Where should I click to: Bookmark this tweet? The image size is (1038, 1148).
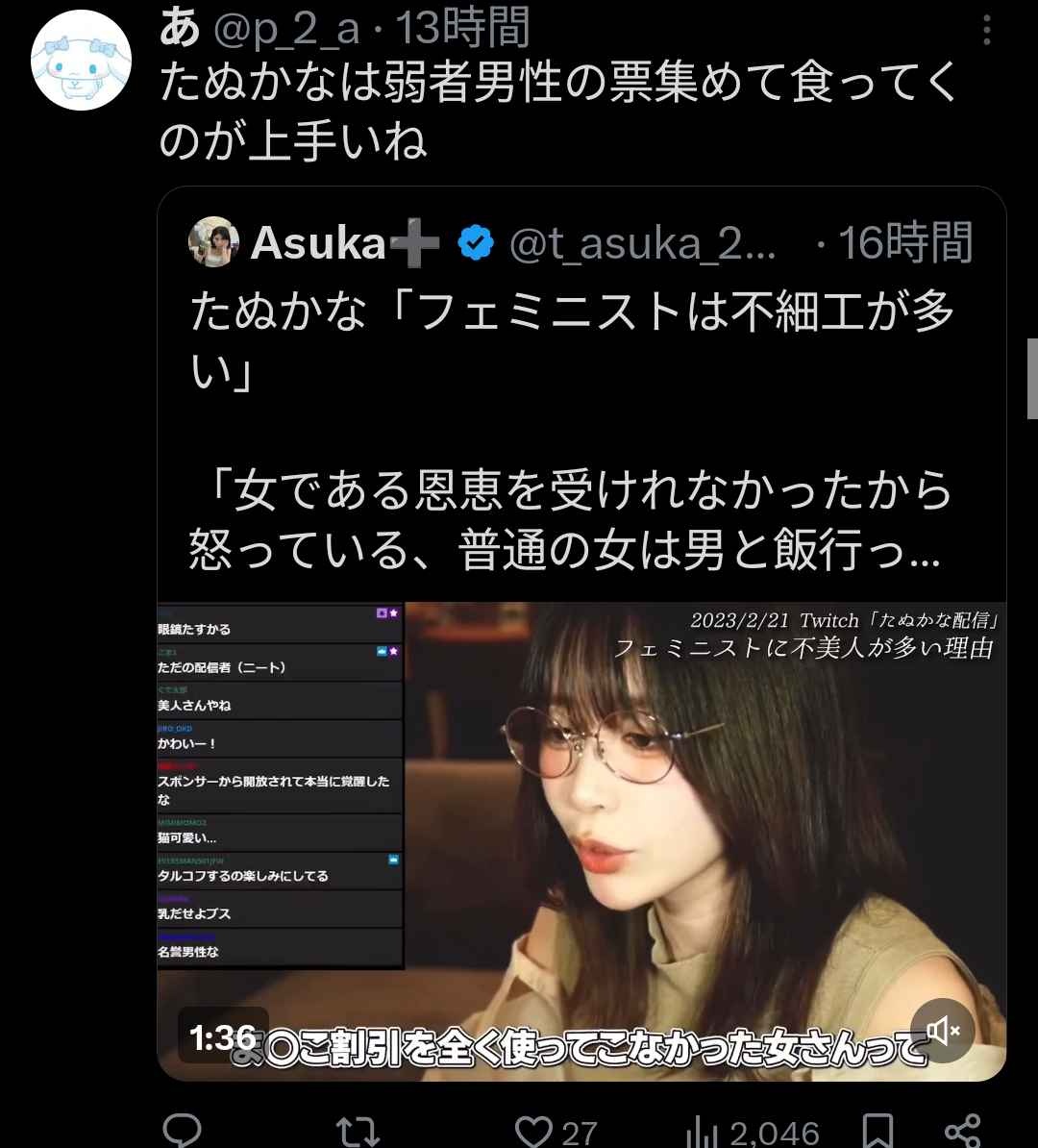(877, 1132)
